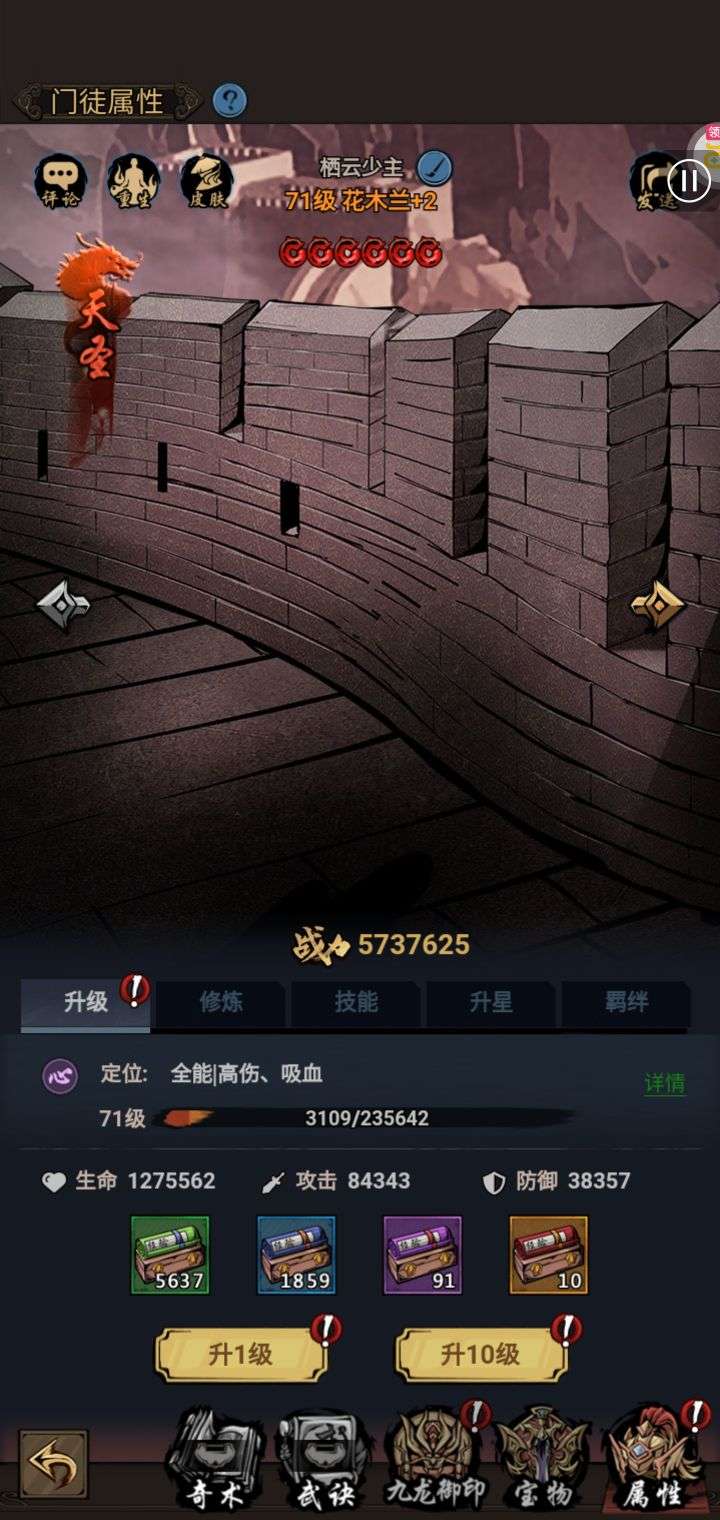Open the 九龙御印 section
The height and width of the screenshot is (1520, 720).
coord(436,1460)
